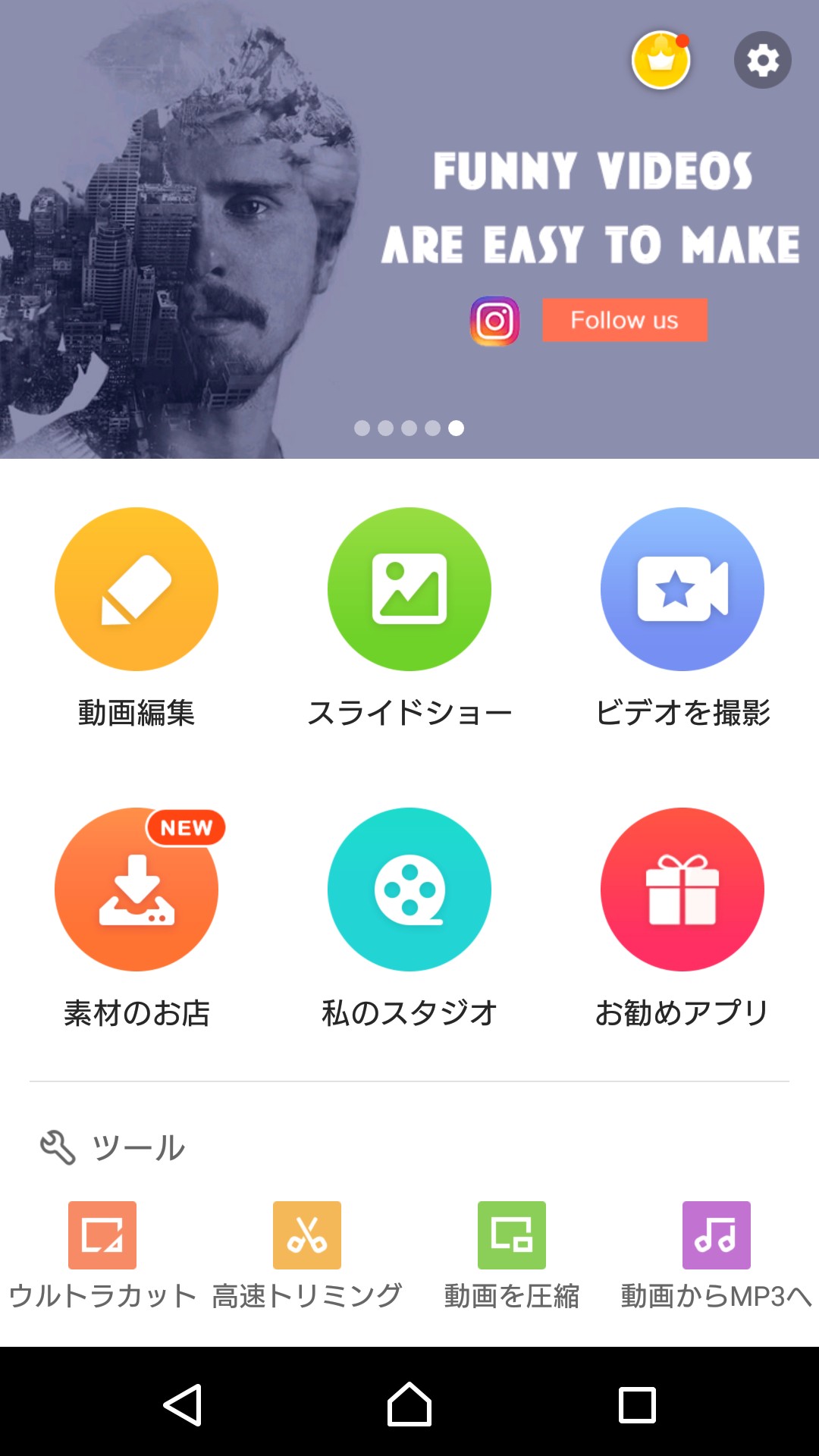819x1456 pixels.
Task: Open 素材のお店 material store
Action: click(136, 890)
